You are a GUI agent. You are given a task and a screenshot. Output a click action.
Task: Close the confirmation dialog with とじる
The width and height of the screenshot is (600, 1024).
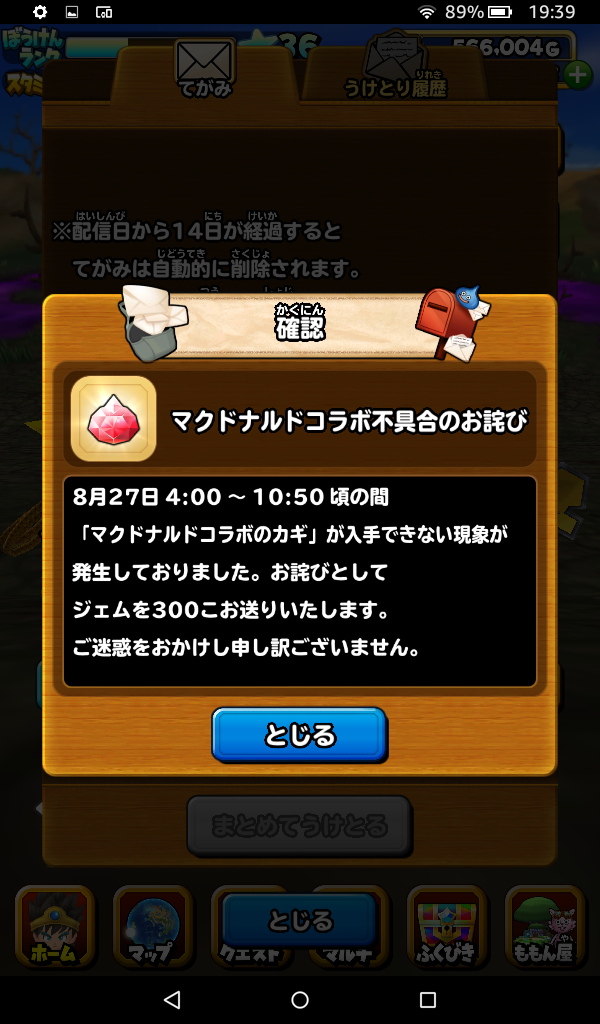tap(299, 735)
